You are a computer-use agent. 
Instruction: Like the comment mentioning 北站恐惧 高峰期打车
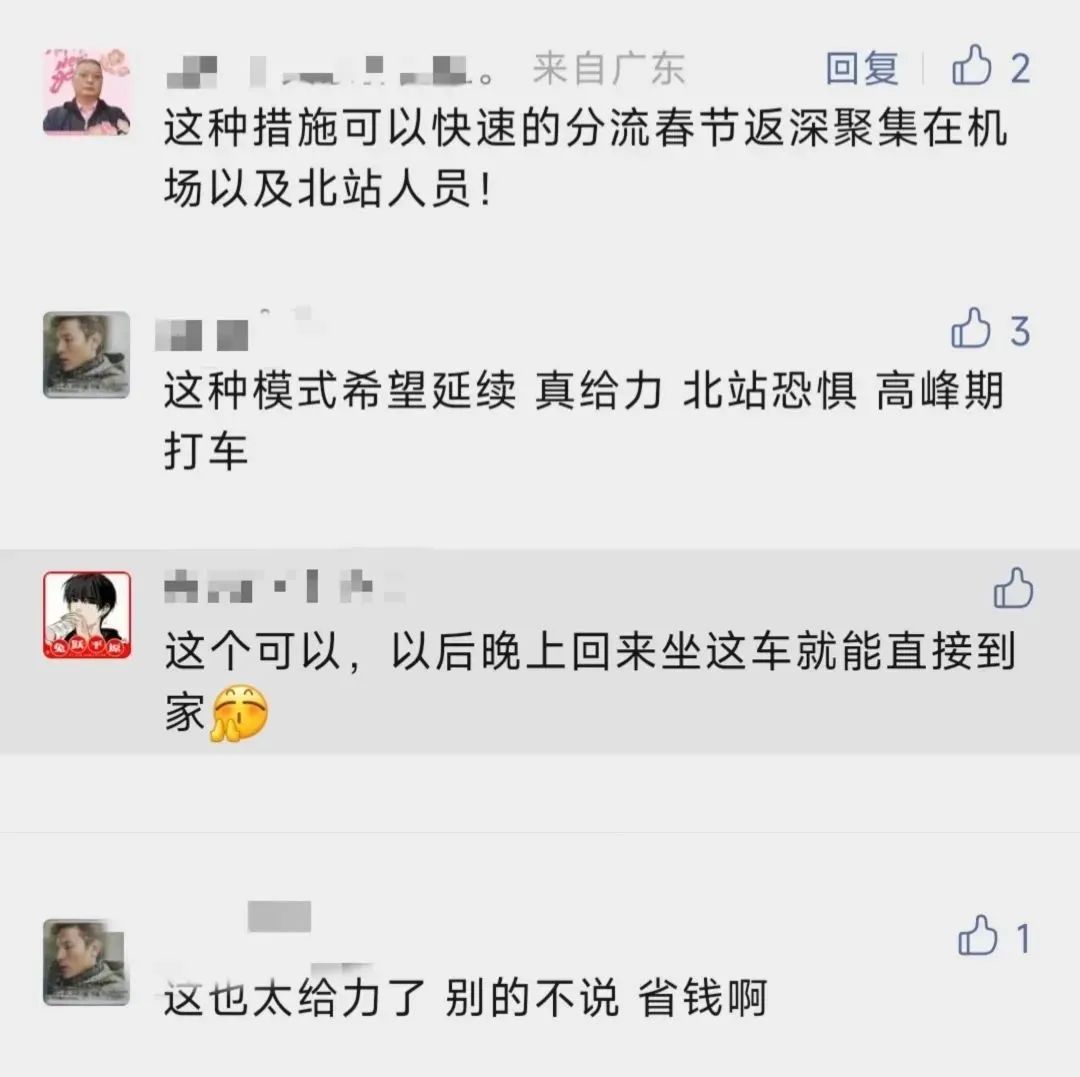[971, 329]
